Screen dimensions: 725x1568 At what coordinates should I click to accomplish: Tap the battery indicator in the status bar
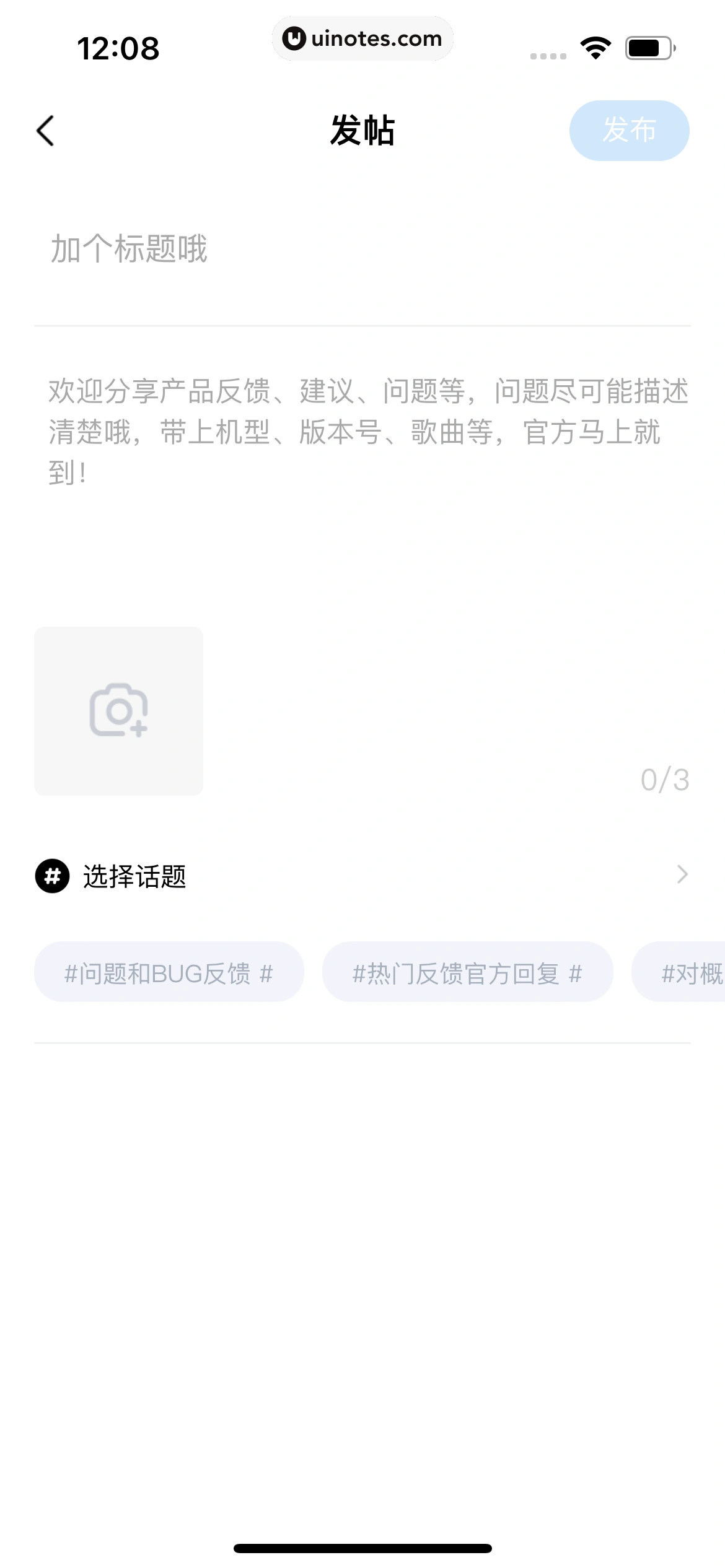[647, 46]
